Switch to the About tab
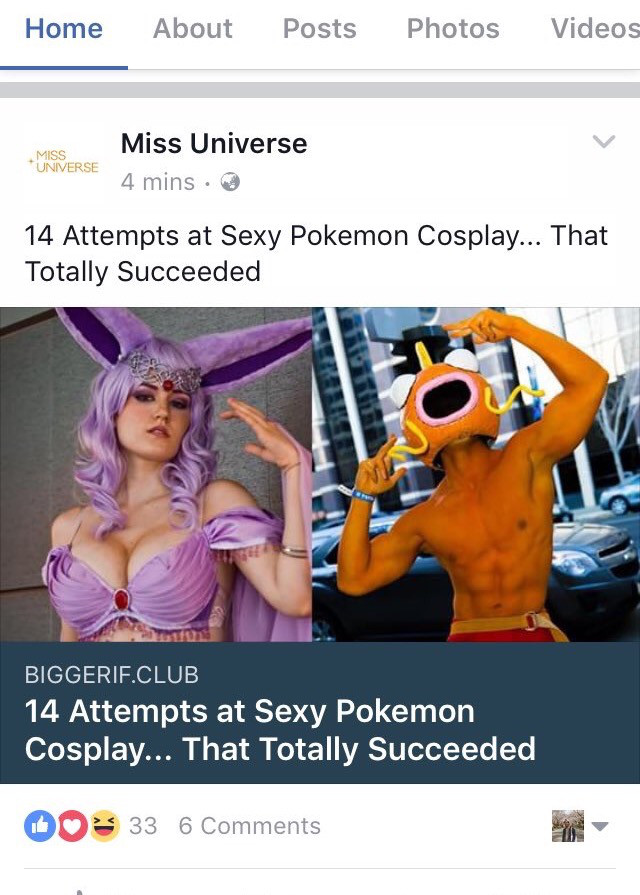 point(192,29)
